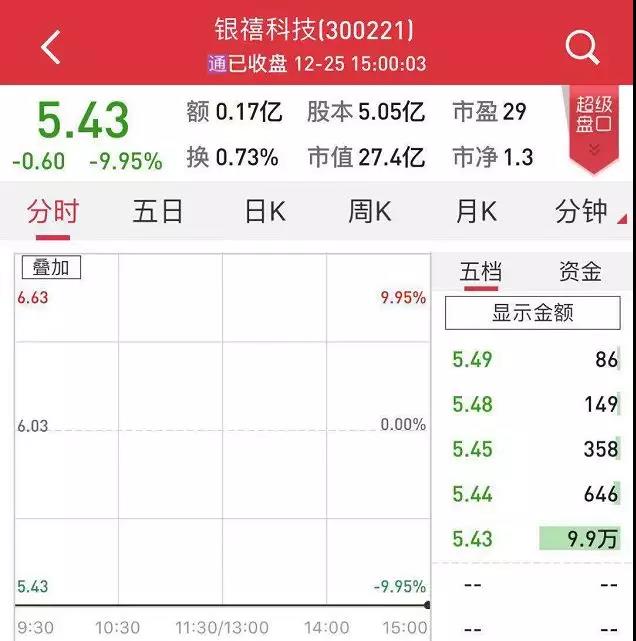Go back with the arrow icon
The height and width of the screenshot is (641, 636).
point(51,46)
